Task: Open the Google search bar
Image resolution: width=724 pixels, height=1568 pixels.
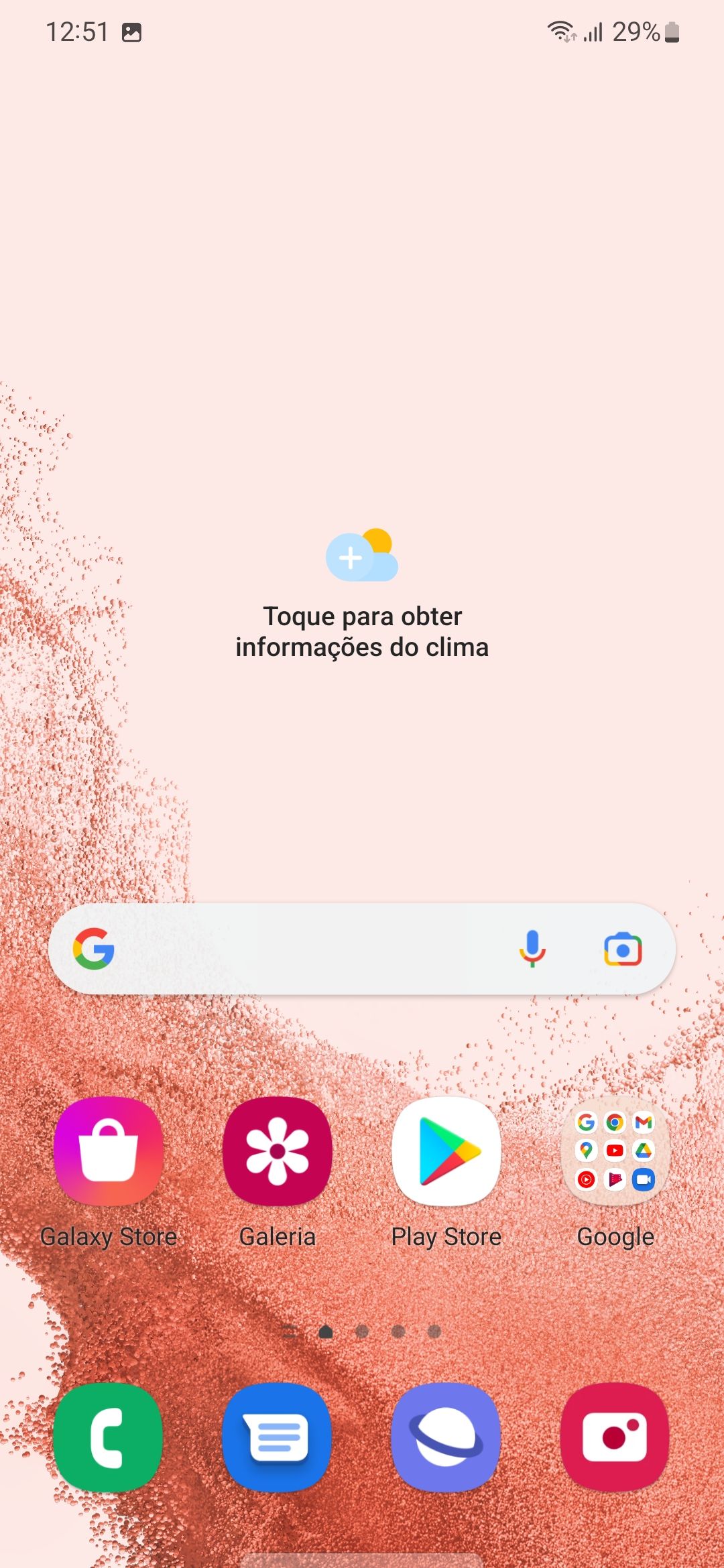Action: tap(302, 949)
